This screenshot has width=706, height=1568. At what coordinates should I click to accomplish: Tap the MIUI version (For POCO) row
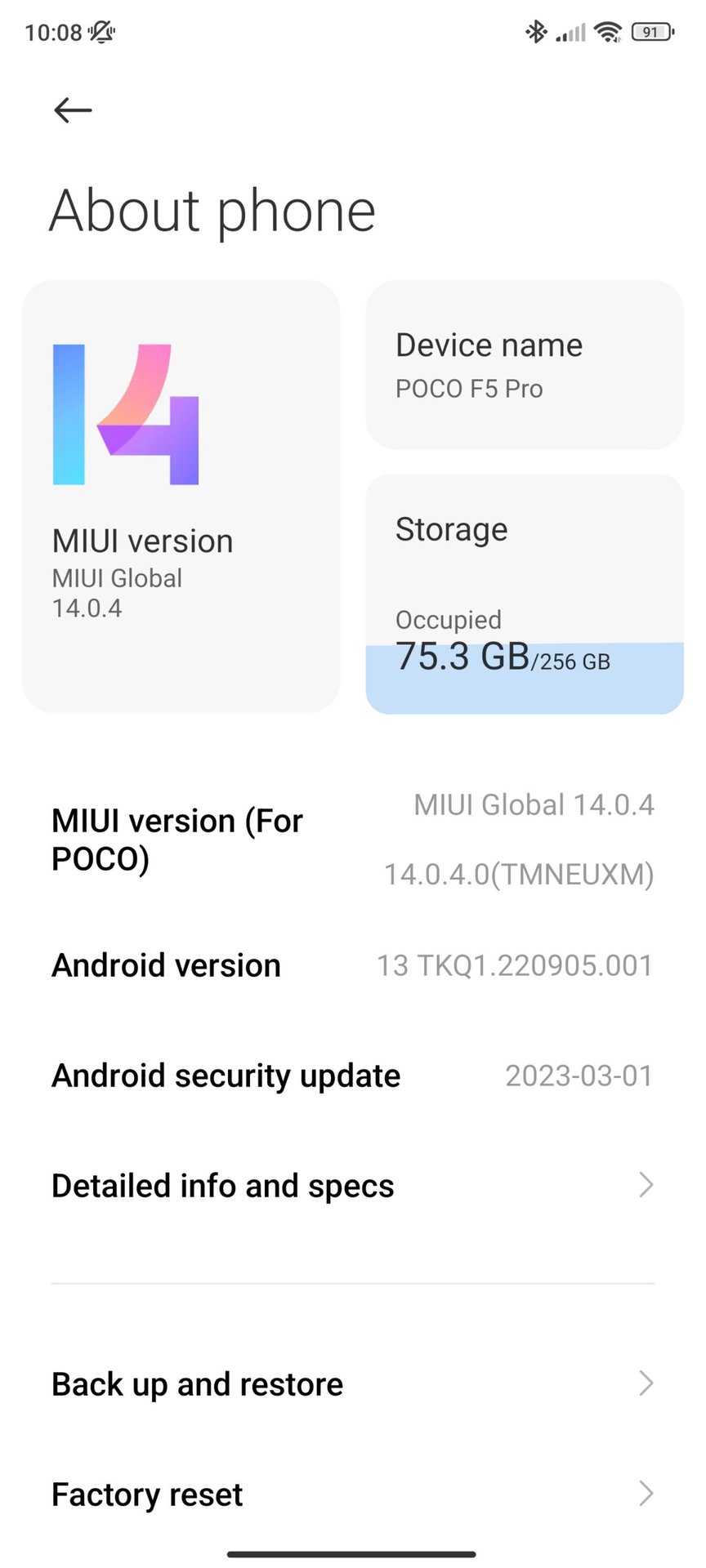353,840
